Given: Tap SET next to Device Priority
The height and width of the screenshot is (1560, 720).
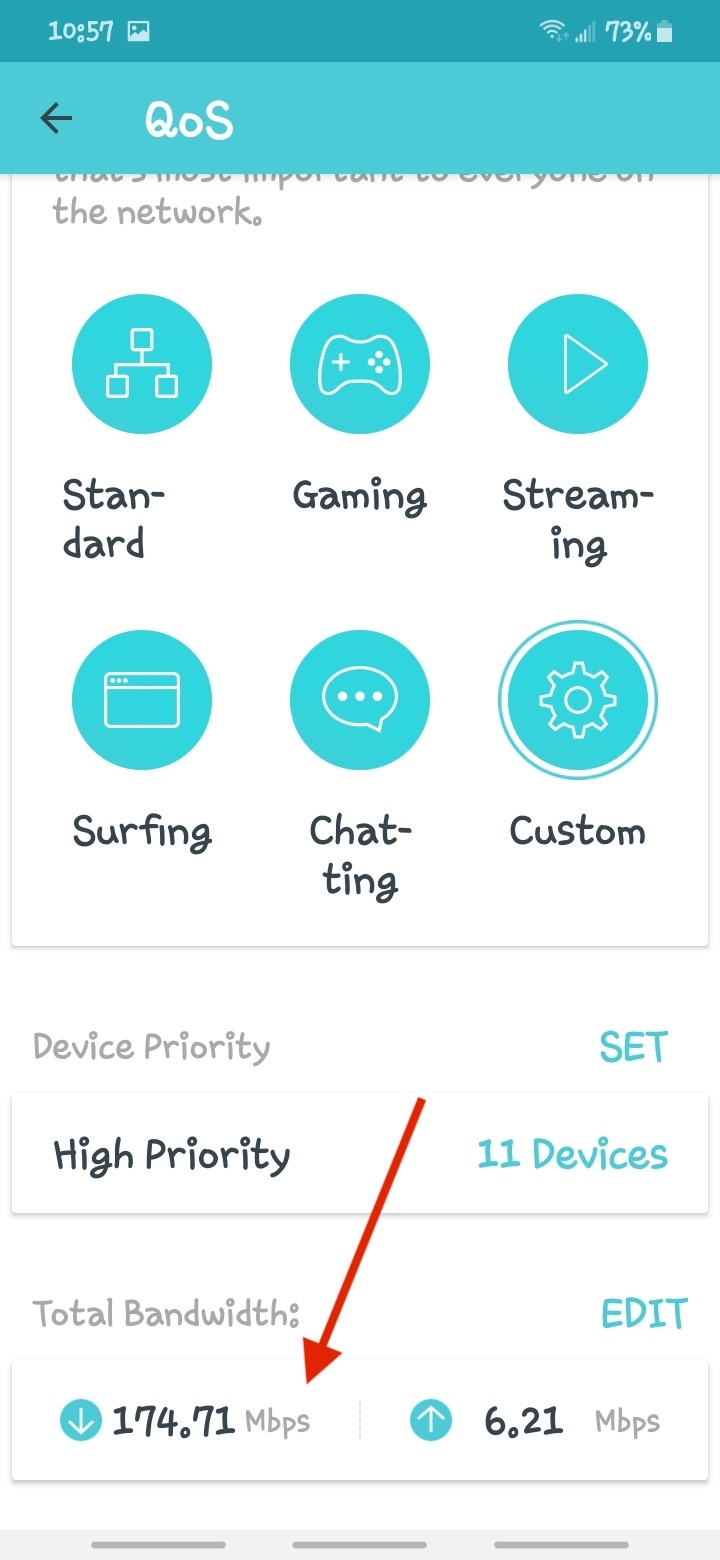Looking at the screenshot, I should pyautogui.click(x=633, y=1047).
